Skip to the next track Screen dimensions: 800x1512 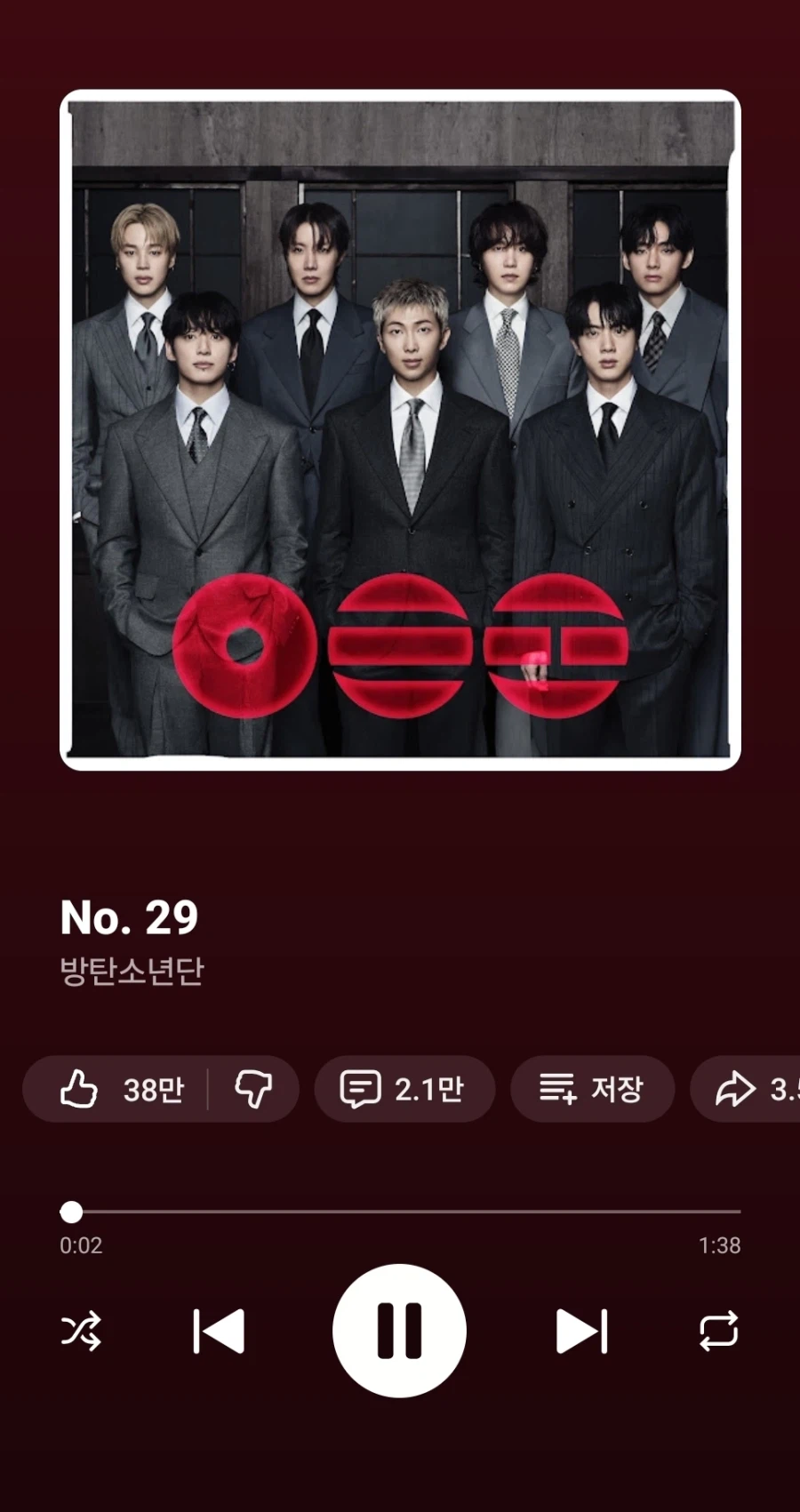[582, 1331]
